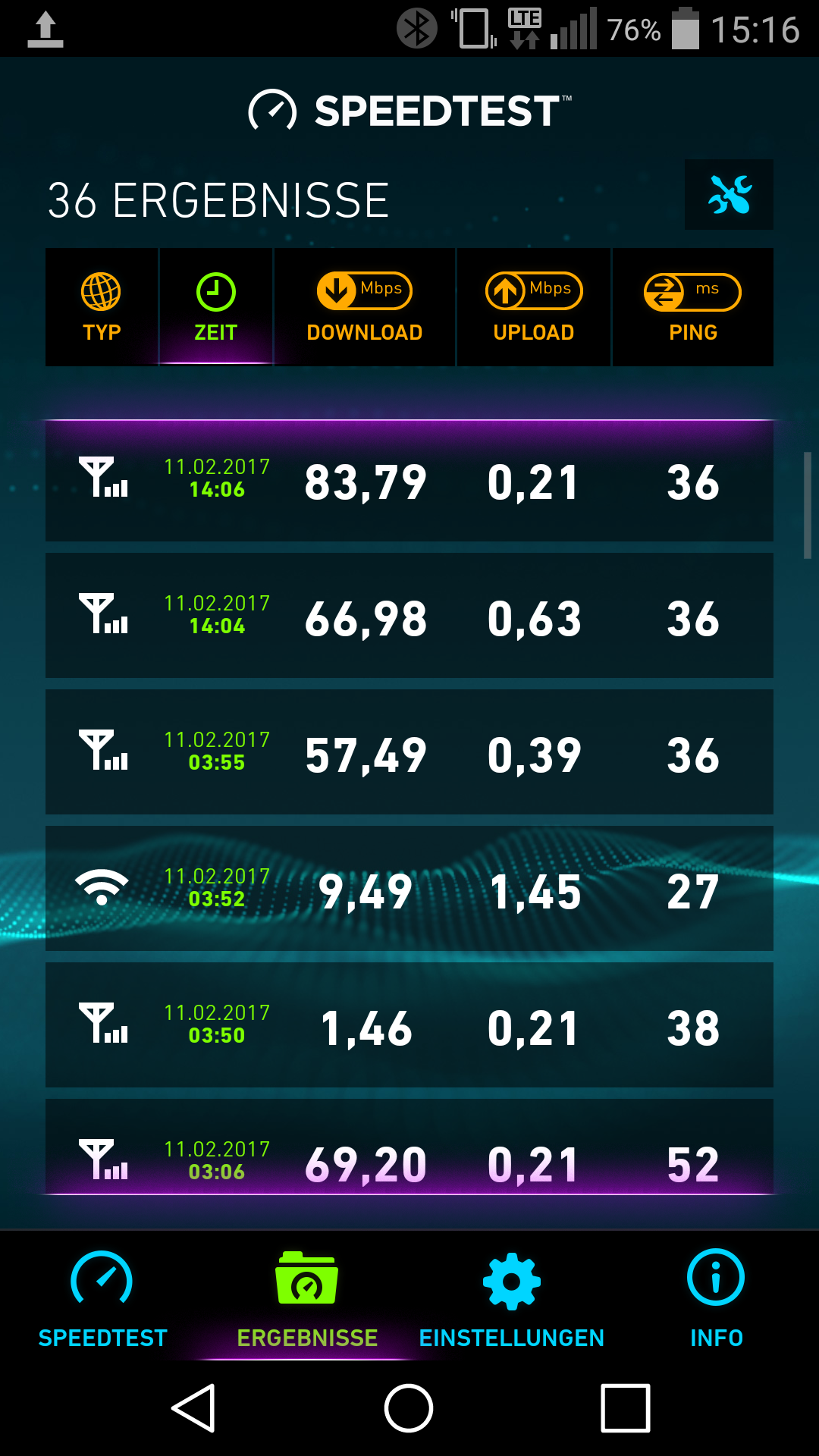
Task: Open the 14:04 result with 66,98 download
Action: pos(409,616)
